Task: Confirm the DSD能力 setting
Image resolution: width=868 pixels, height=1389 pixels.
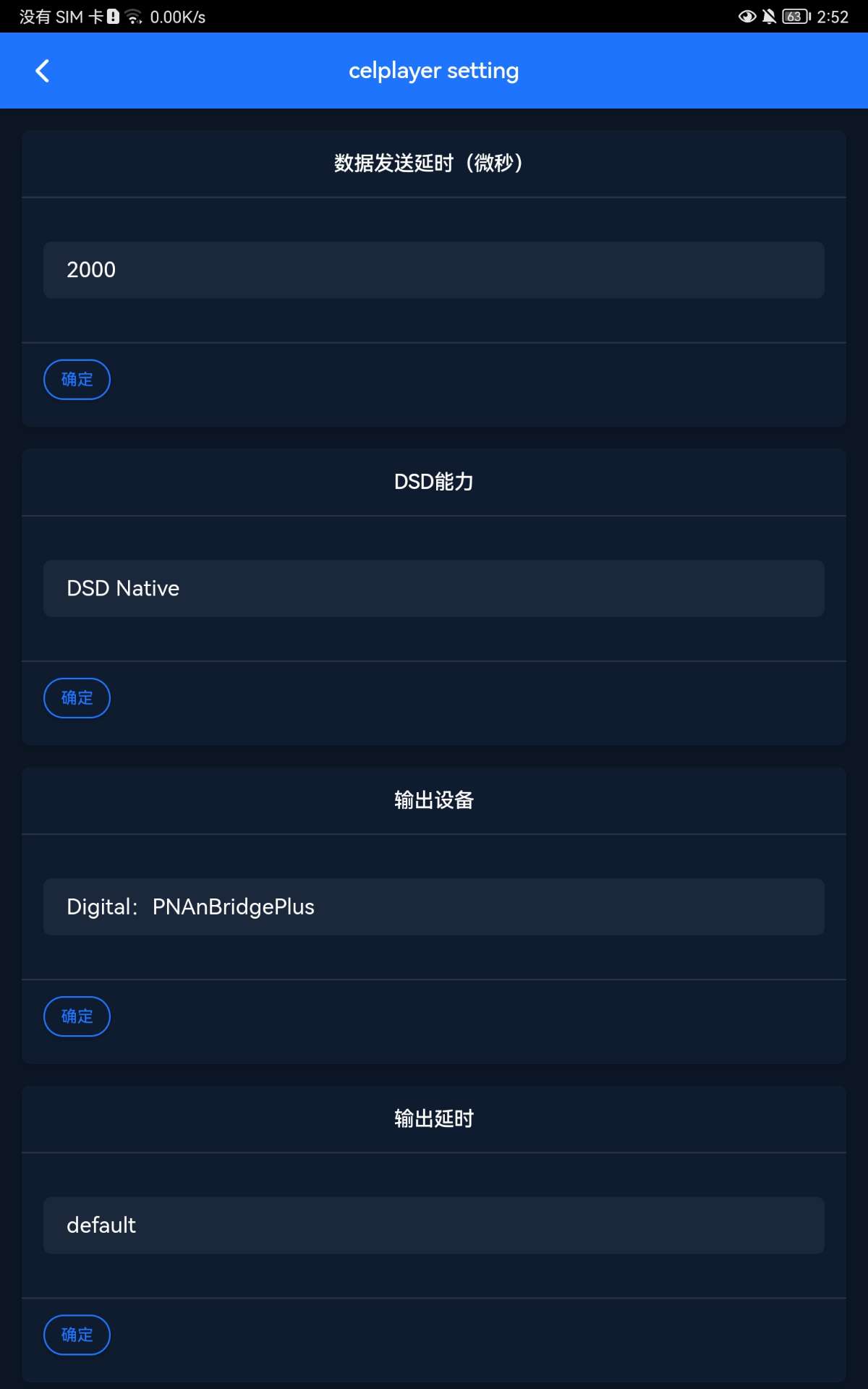Action: point(77,698)
